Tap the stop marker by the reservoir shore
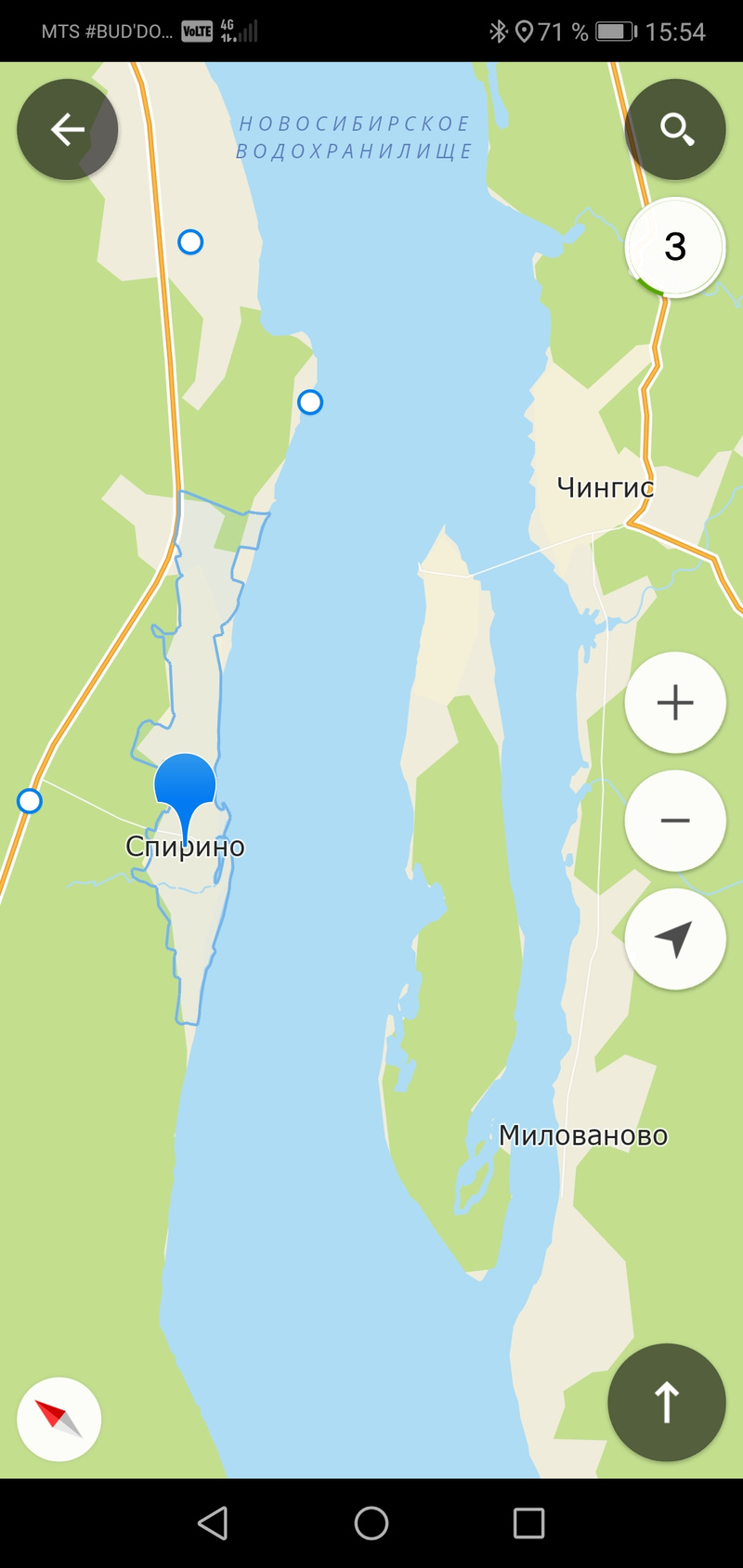Screen dimensions: 743x1568 pos(310,402)
